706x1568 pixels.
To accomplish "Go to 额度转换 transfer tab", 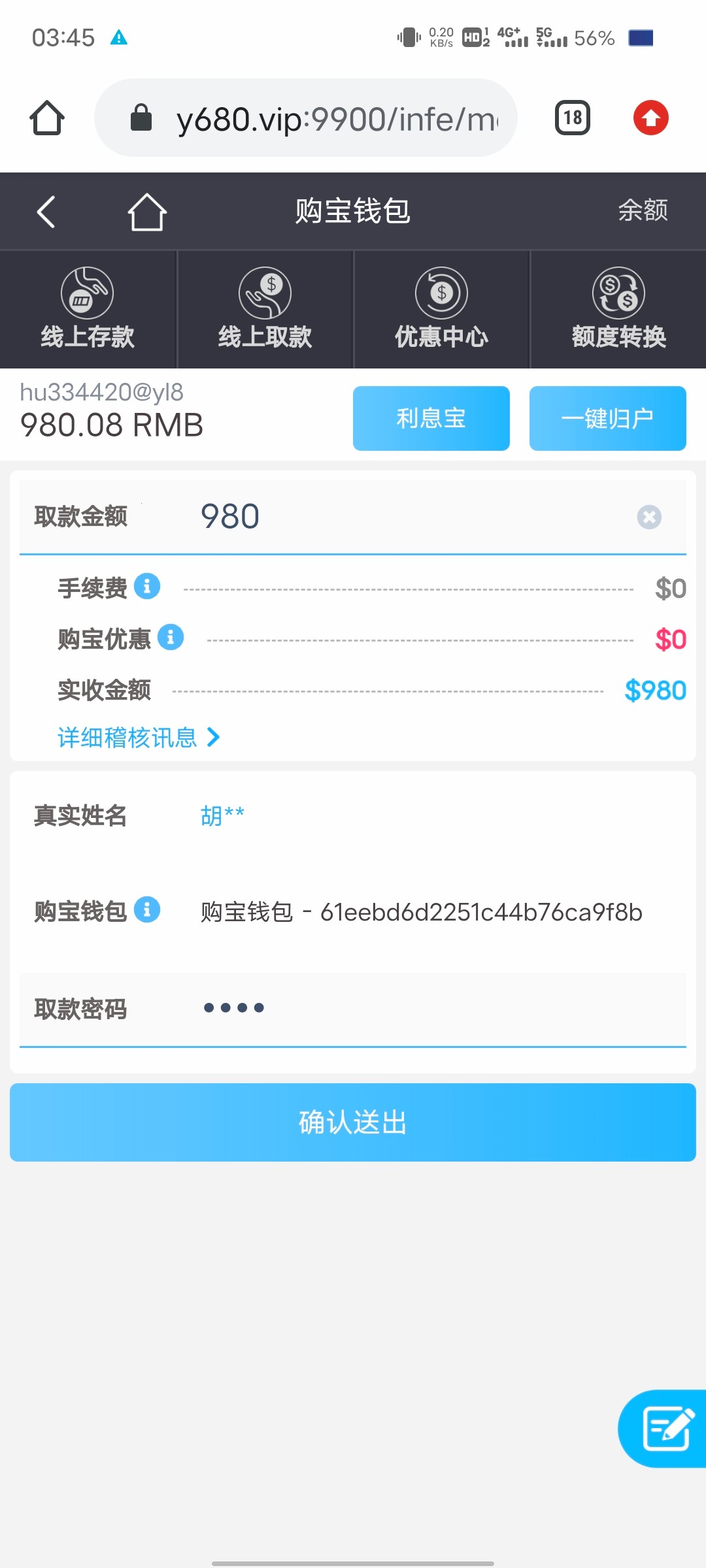I will coord(618,309).
